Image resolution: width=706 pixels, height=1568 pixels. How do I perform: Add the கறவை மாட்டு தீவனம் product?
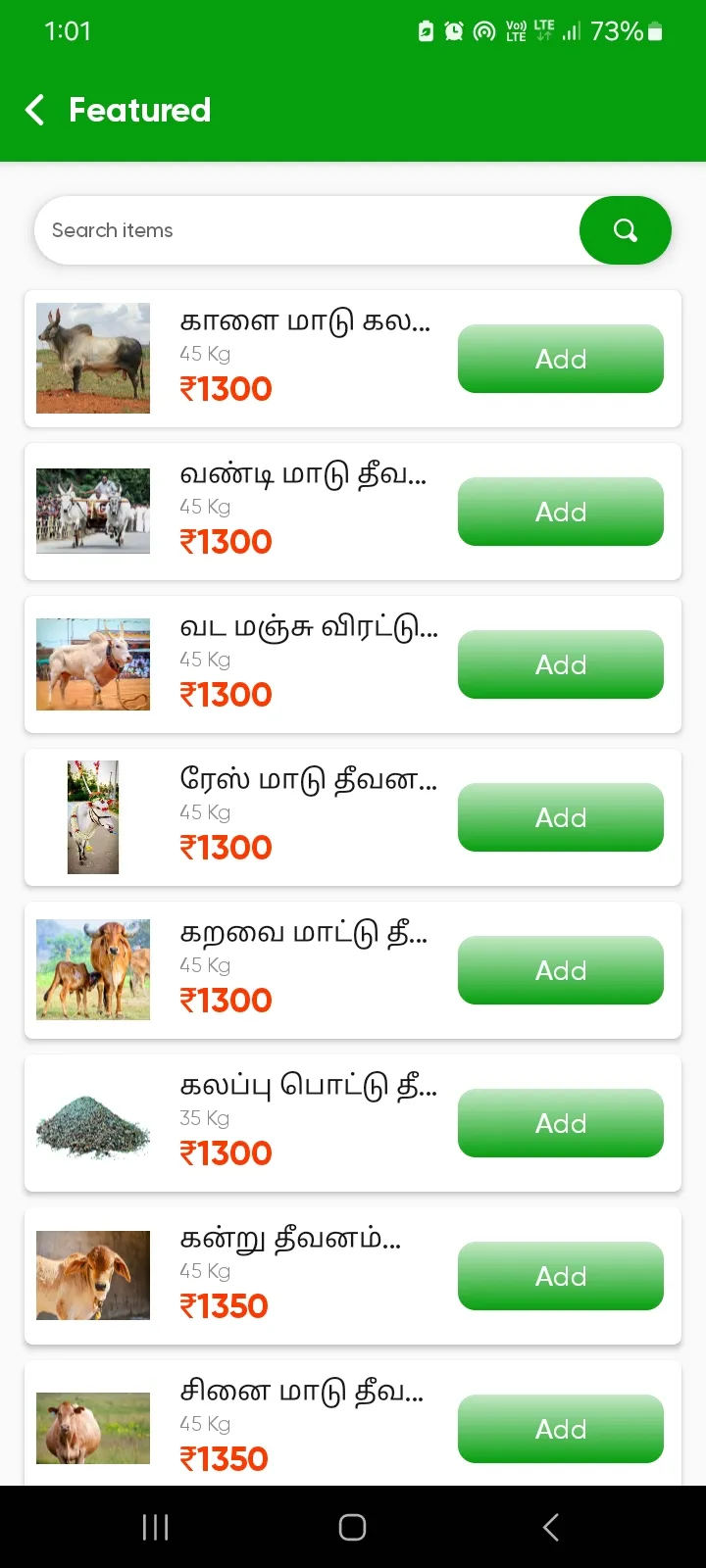560,970
